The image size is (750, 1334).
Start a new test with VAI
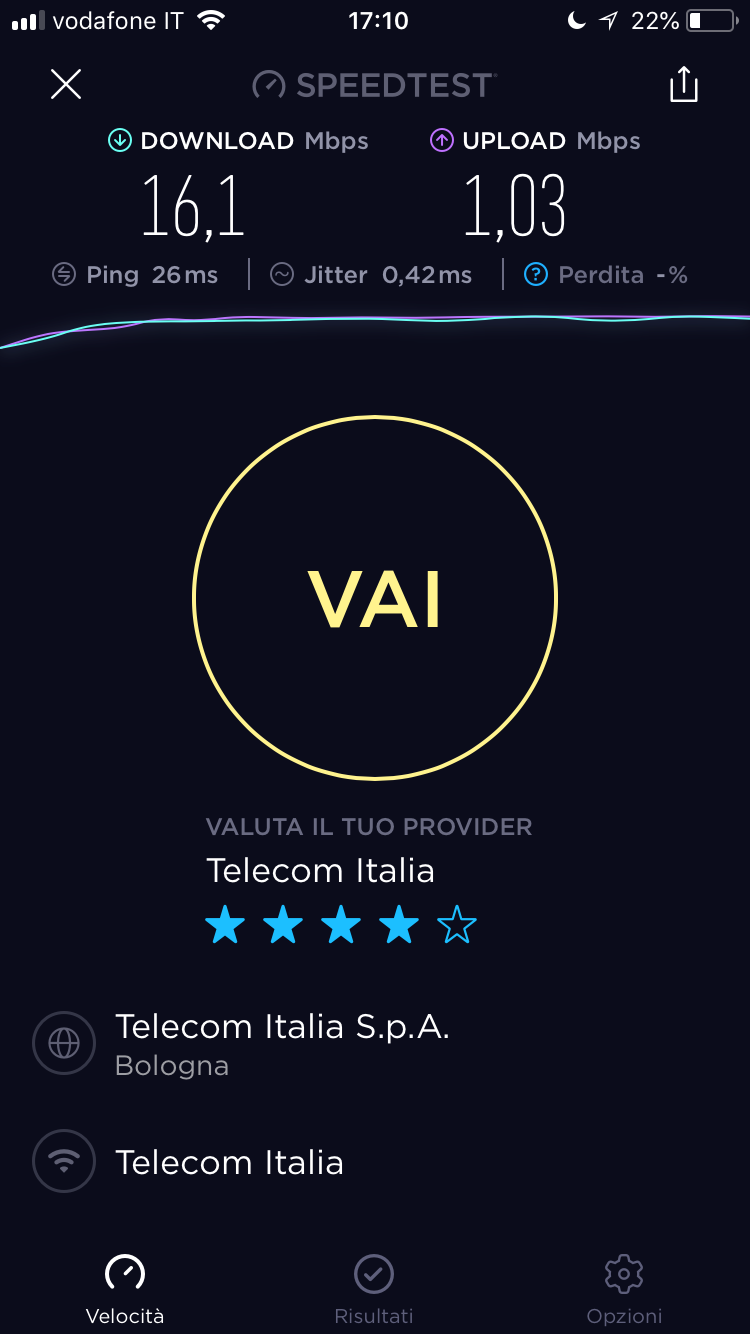[375, 598]
